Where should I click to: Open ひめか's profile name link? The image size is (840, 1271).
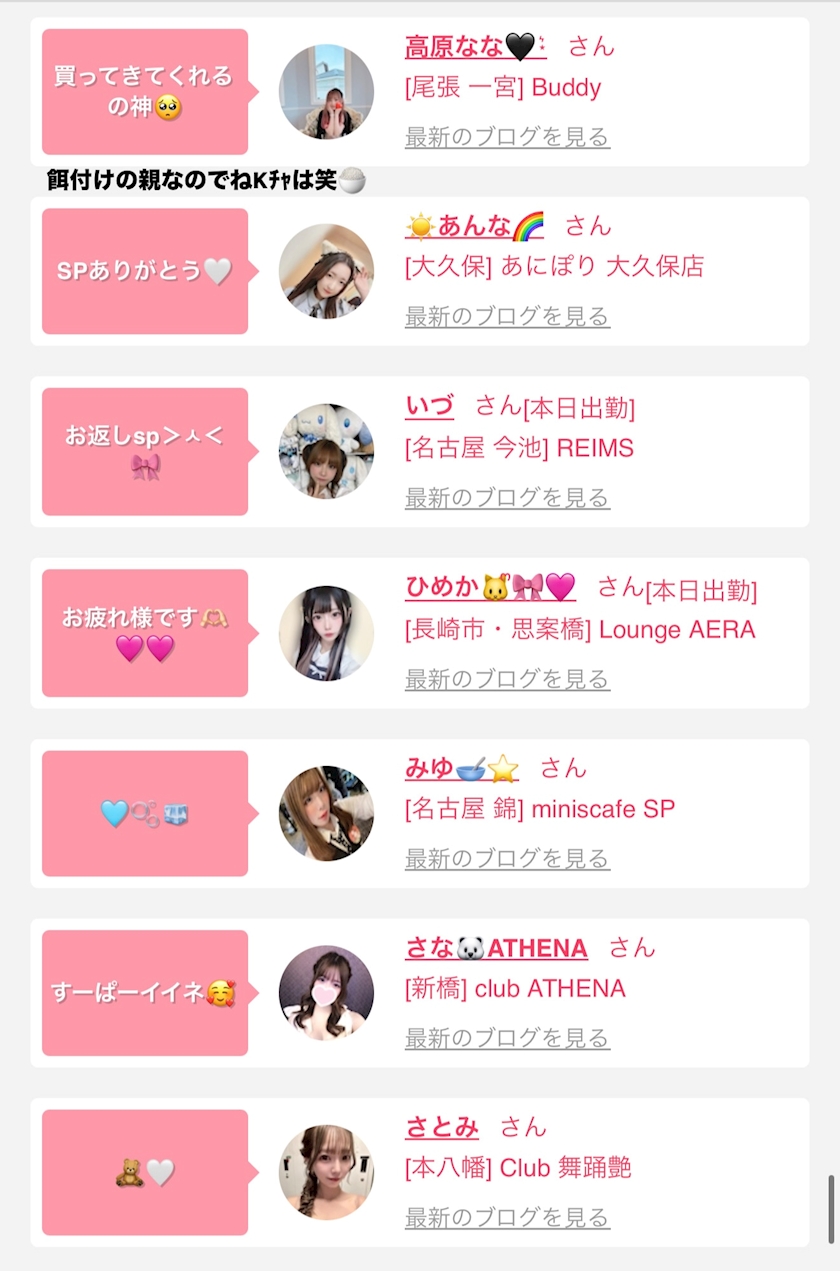490,587
